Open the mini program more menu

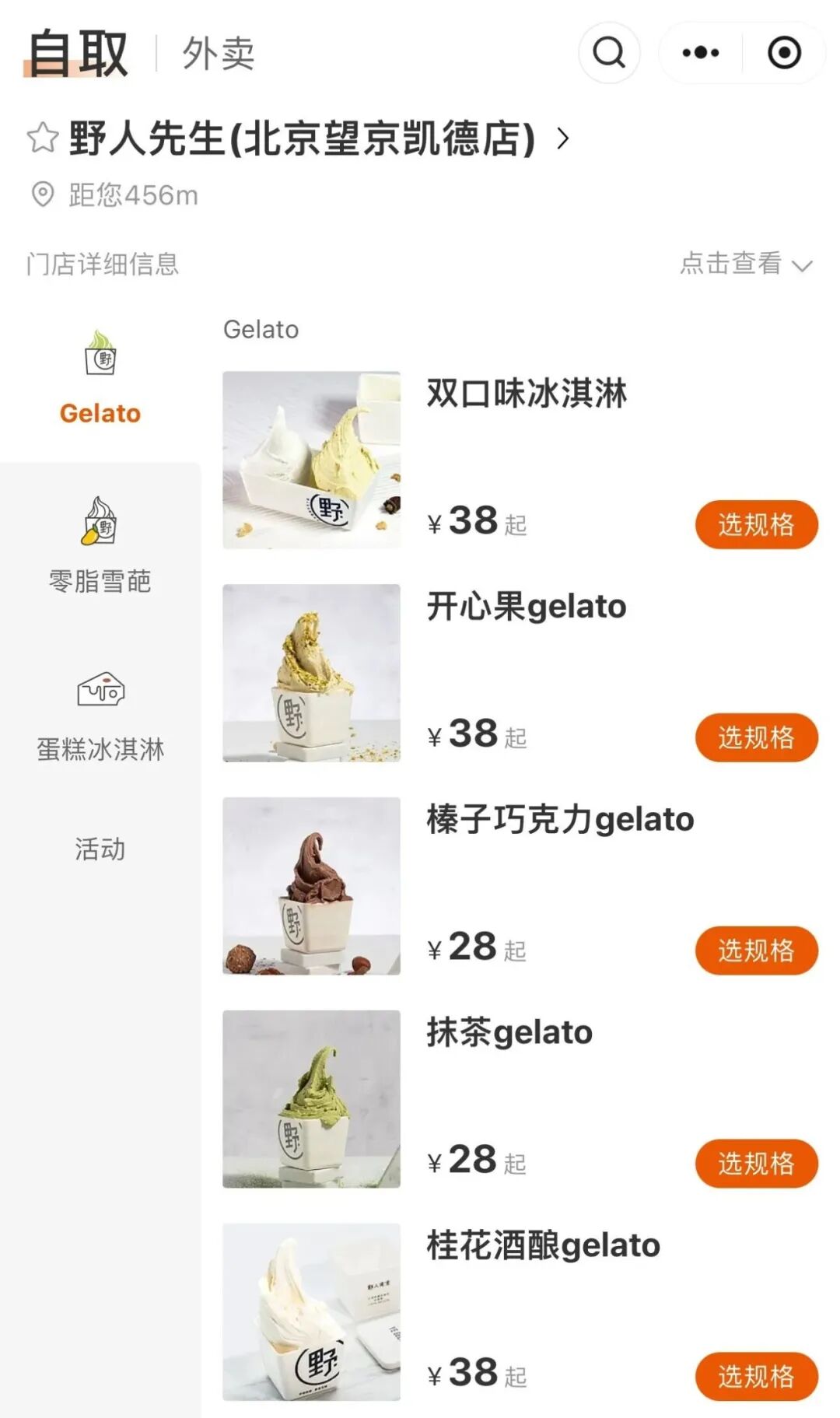coord(700,53)
